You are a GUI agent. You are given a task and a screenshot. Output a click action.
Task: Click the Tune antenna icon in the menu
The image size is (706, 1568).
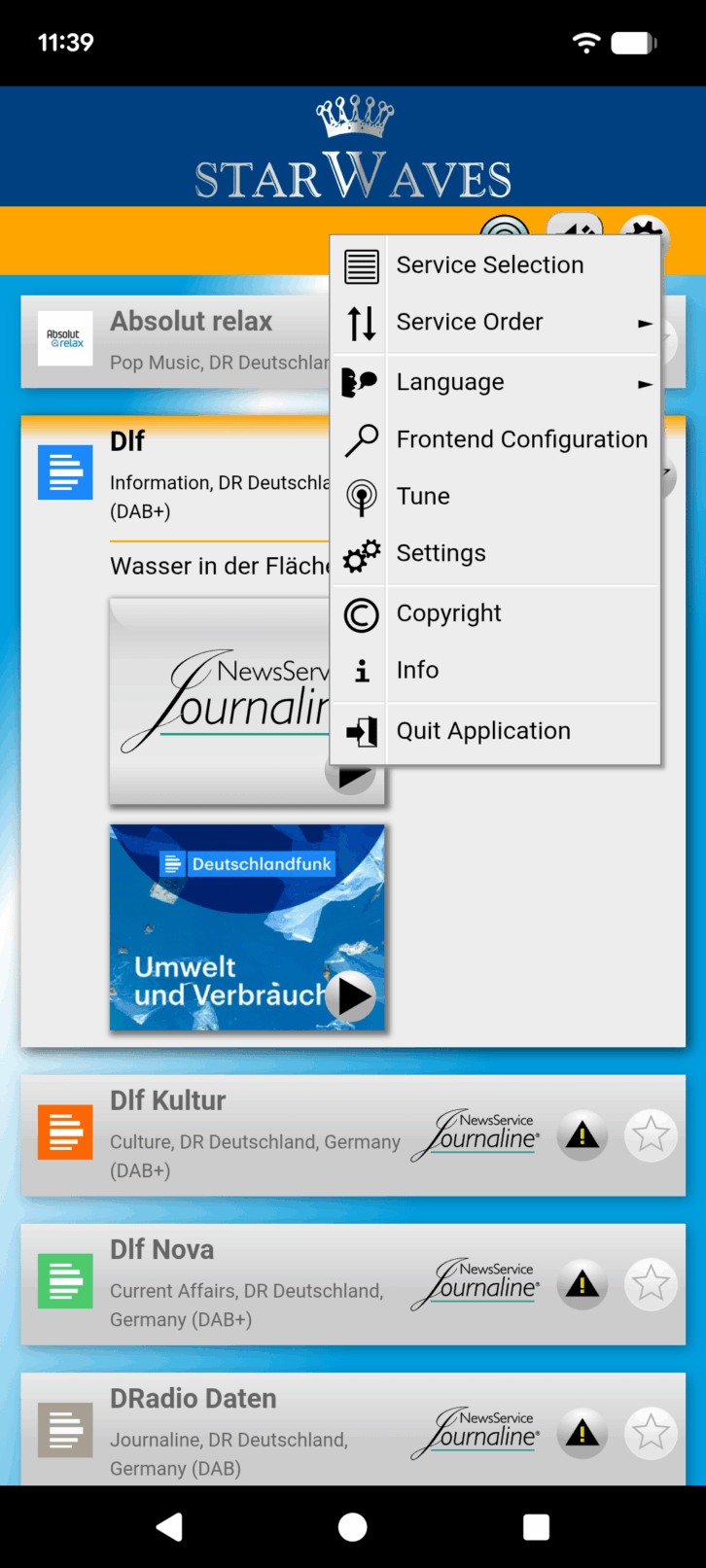[360, 496]
